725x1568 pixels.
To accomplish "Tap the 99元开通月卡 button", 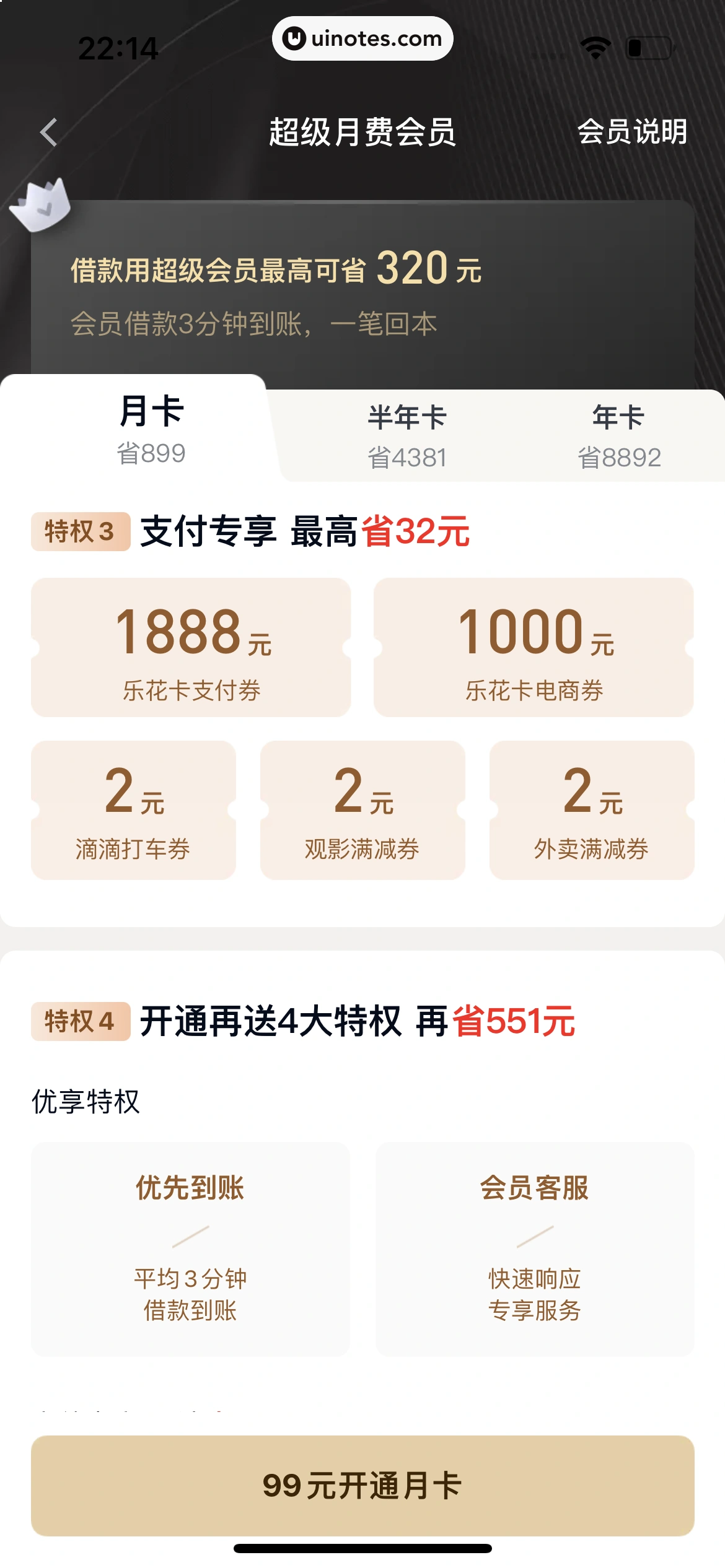I will (362, 1484).
